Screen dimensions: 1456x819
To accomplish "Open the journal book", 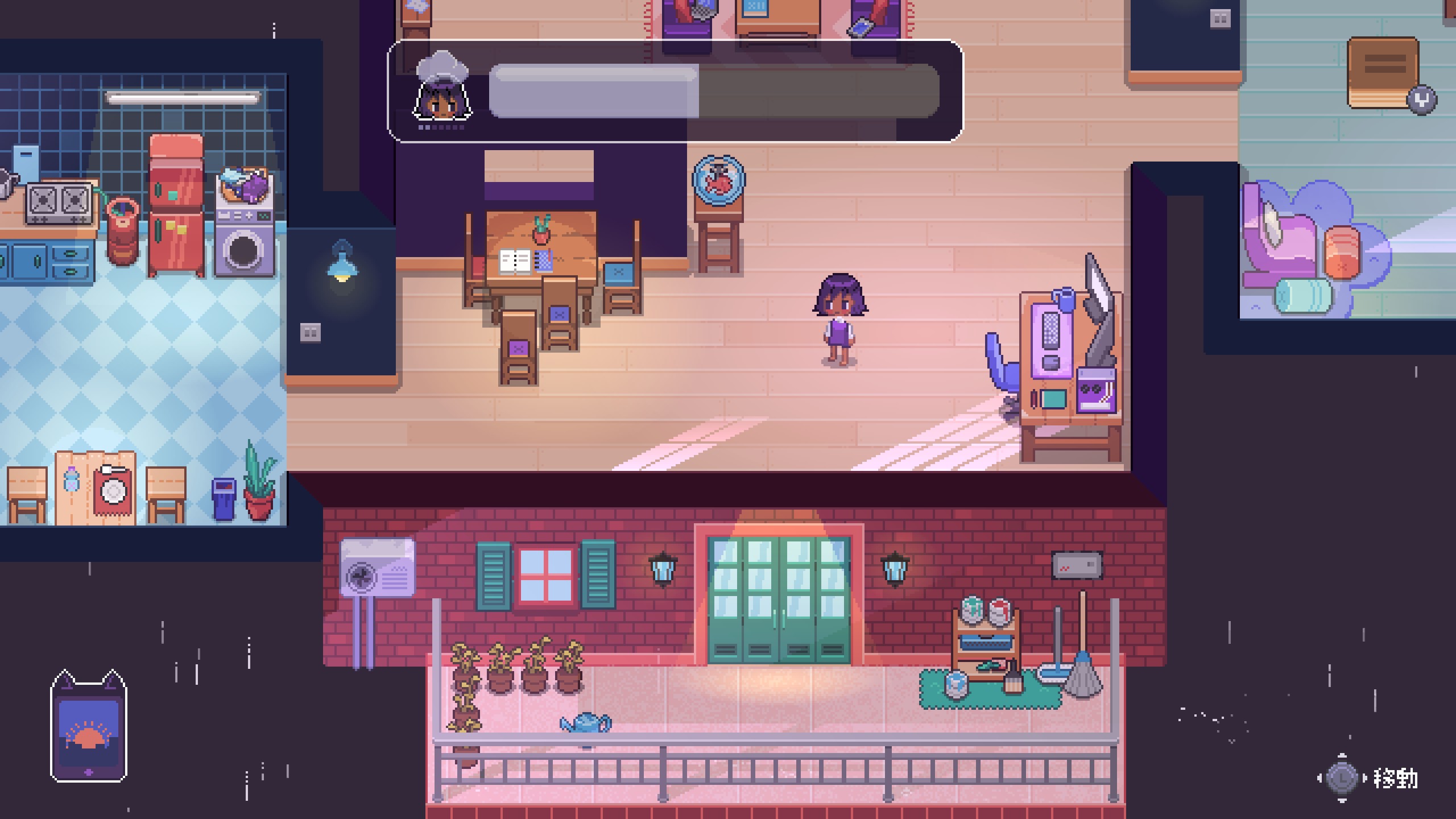I will pyautogui.click(x=1382, y=72).
